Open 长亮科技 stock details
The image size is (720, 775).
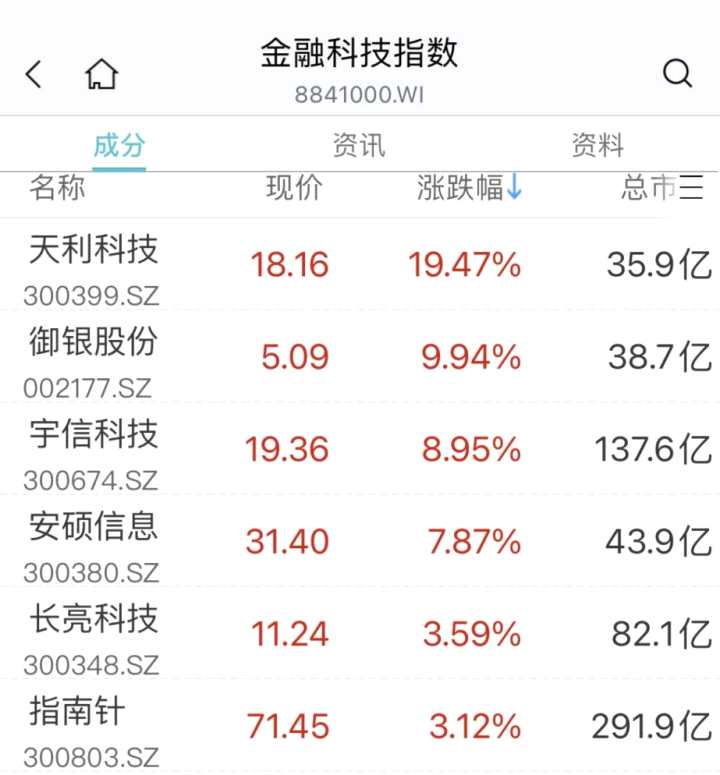(x=93, y=634)
